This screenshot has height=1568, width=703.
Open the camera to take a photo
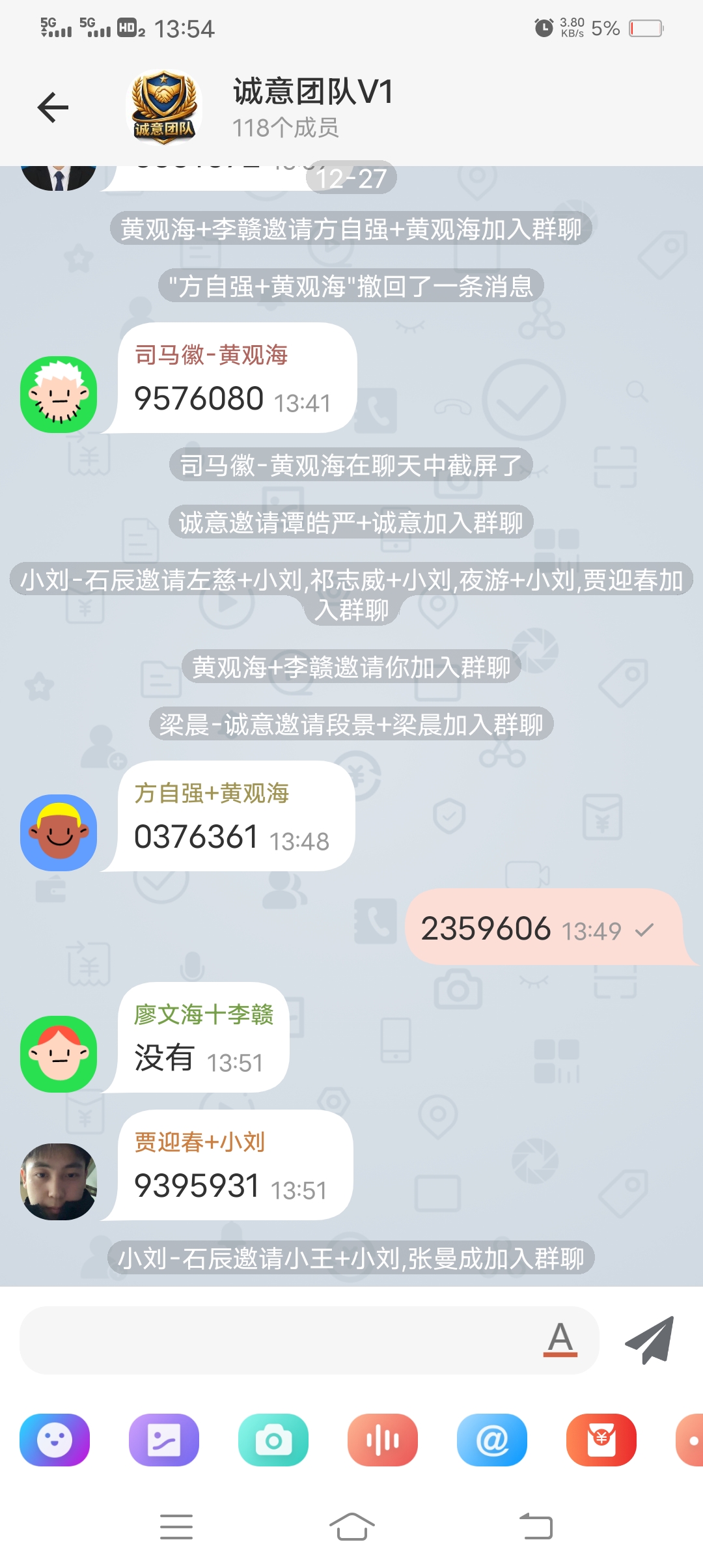273,1440
